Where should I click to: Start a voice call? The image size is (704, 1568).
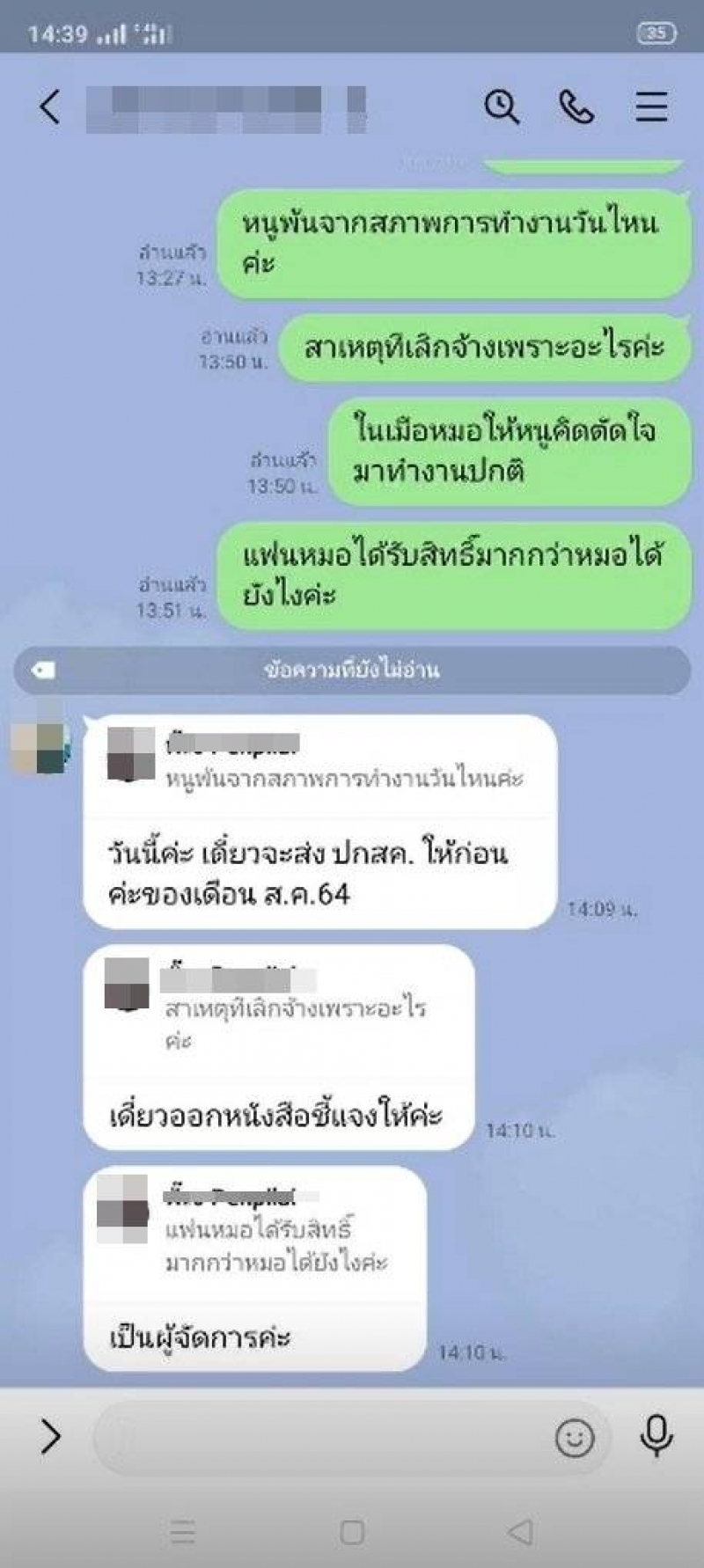[576, 107]
